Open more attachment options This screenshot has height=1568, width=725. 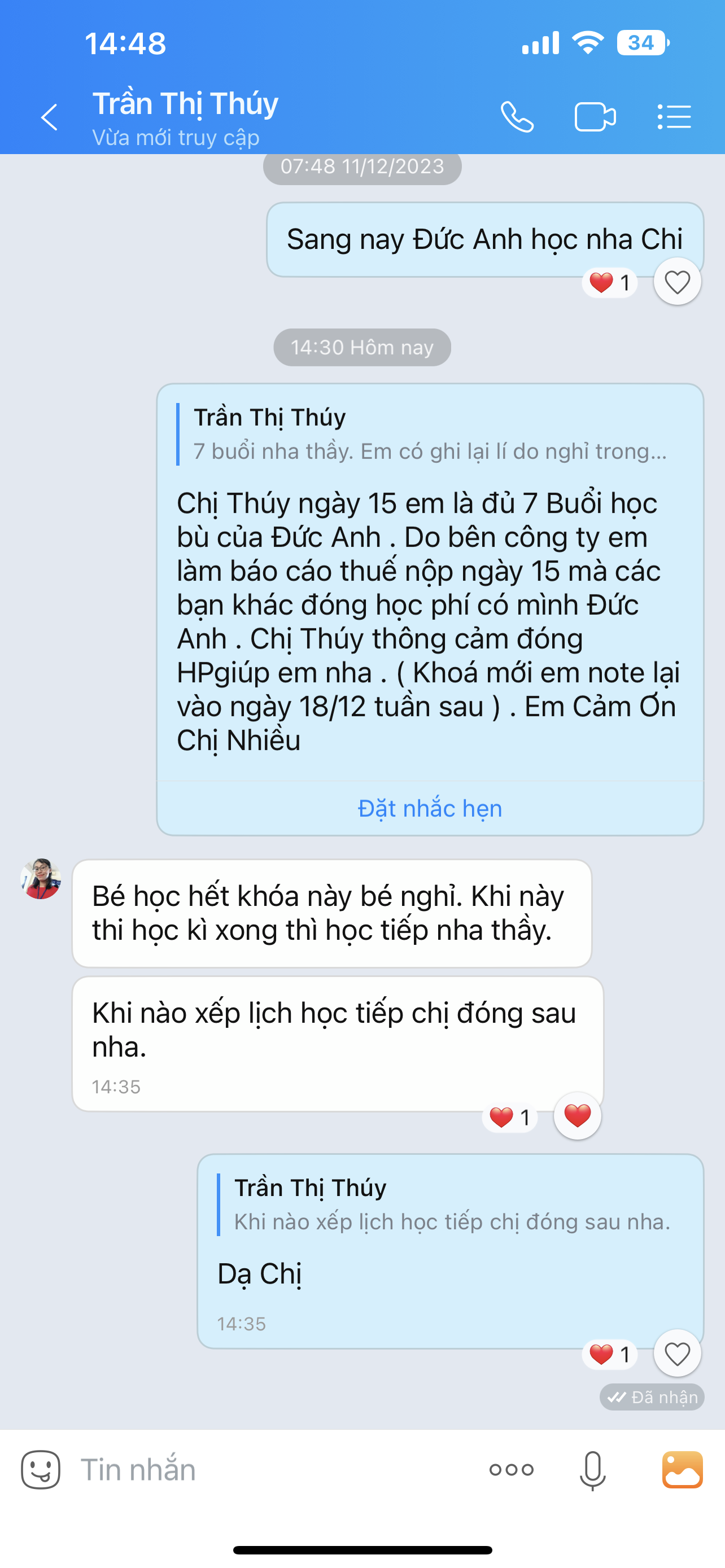click(x=512, y=1470)
